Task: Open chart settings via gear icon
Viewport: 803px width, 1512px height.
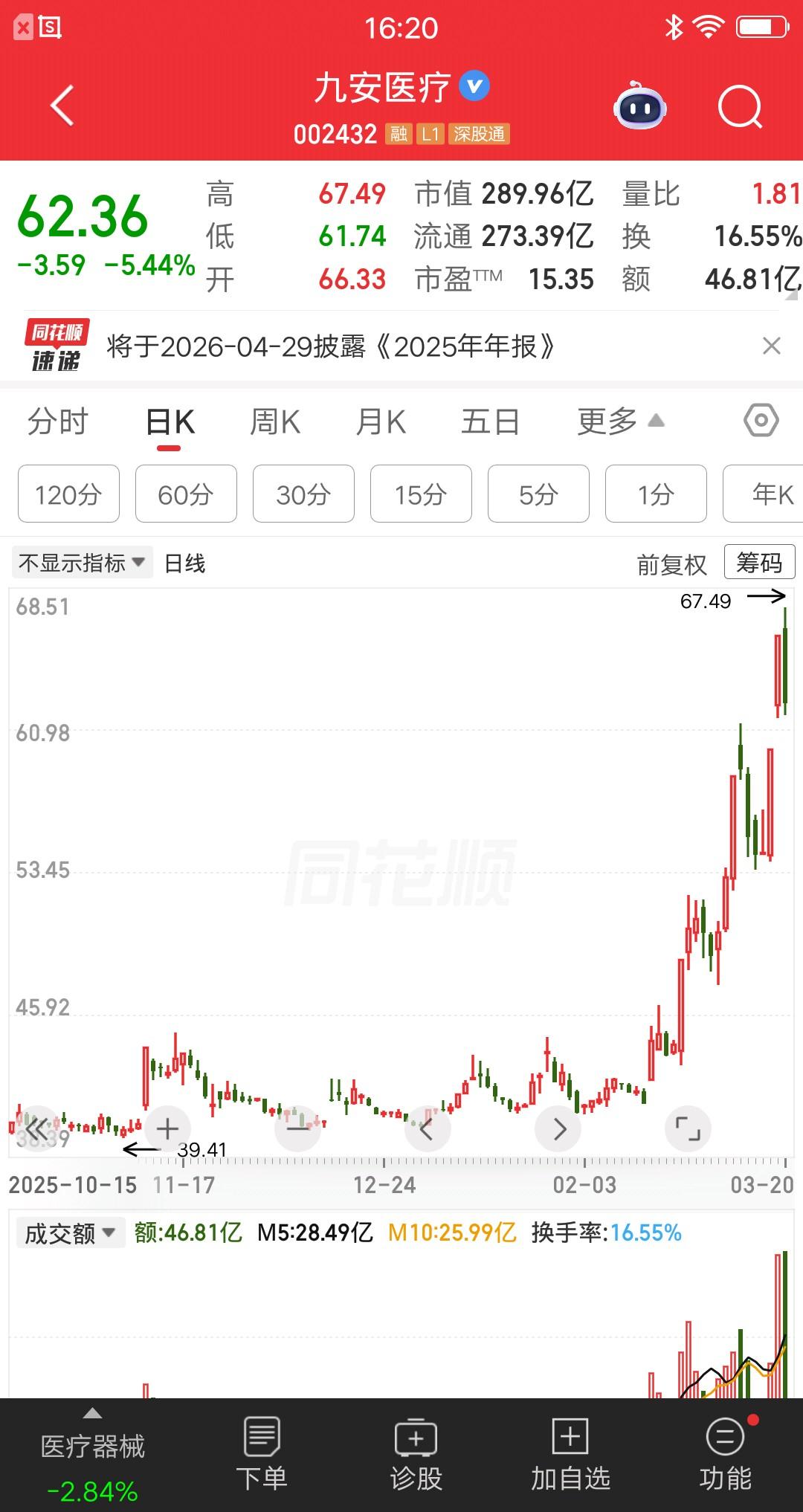Action: pyautogui.click(x=760, y=421)
